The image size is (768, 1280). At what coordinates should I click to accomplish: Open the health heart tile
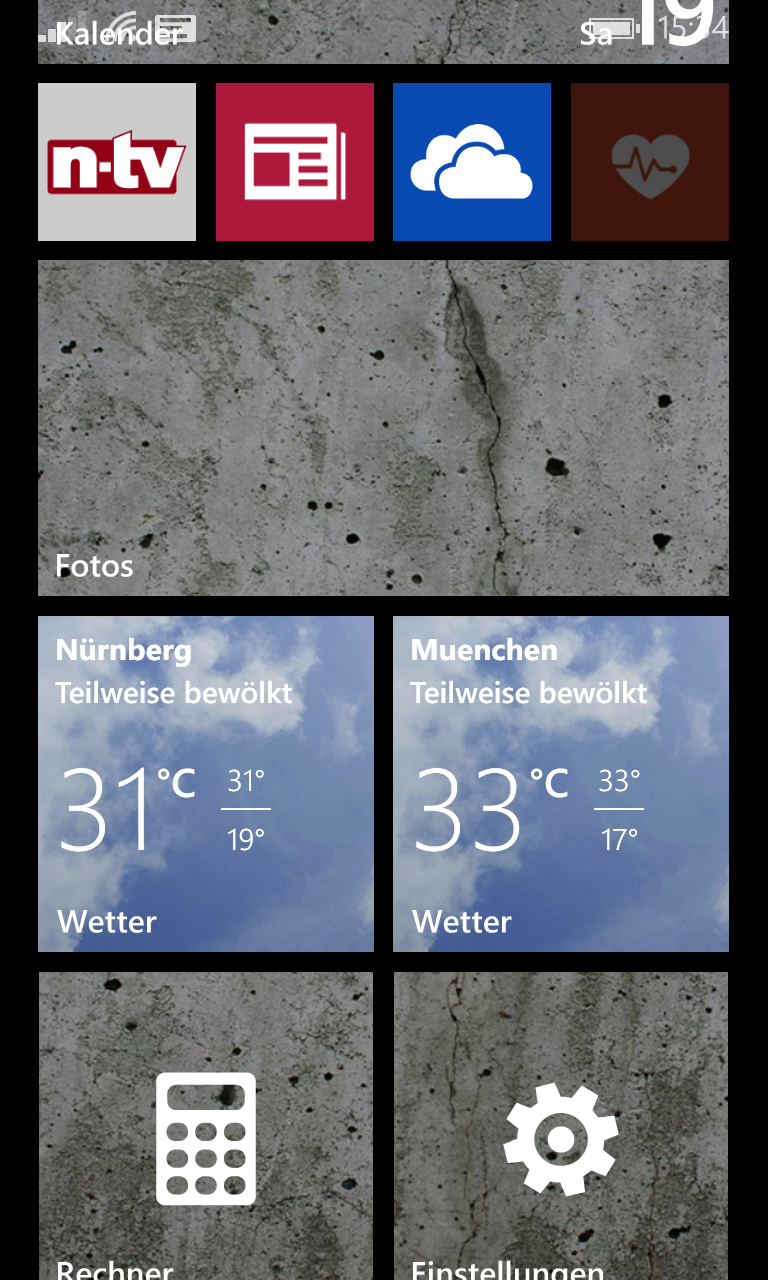point(650,162)
